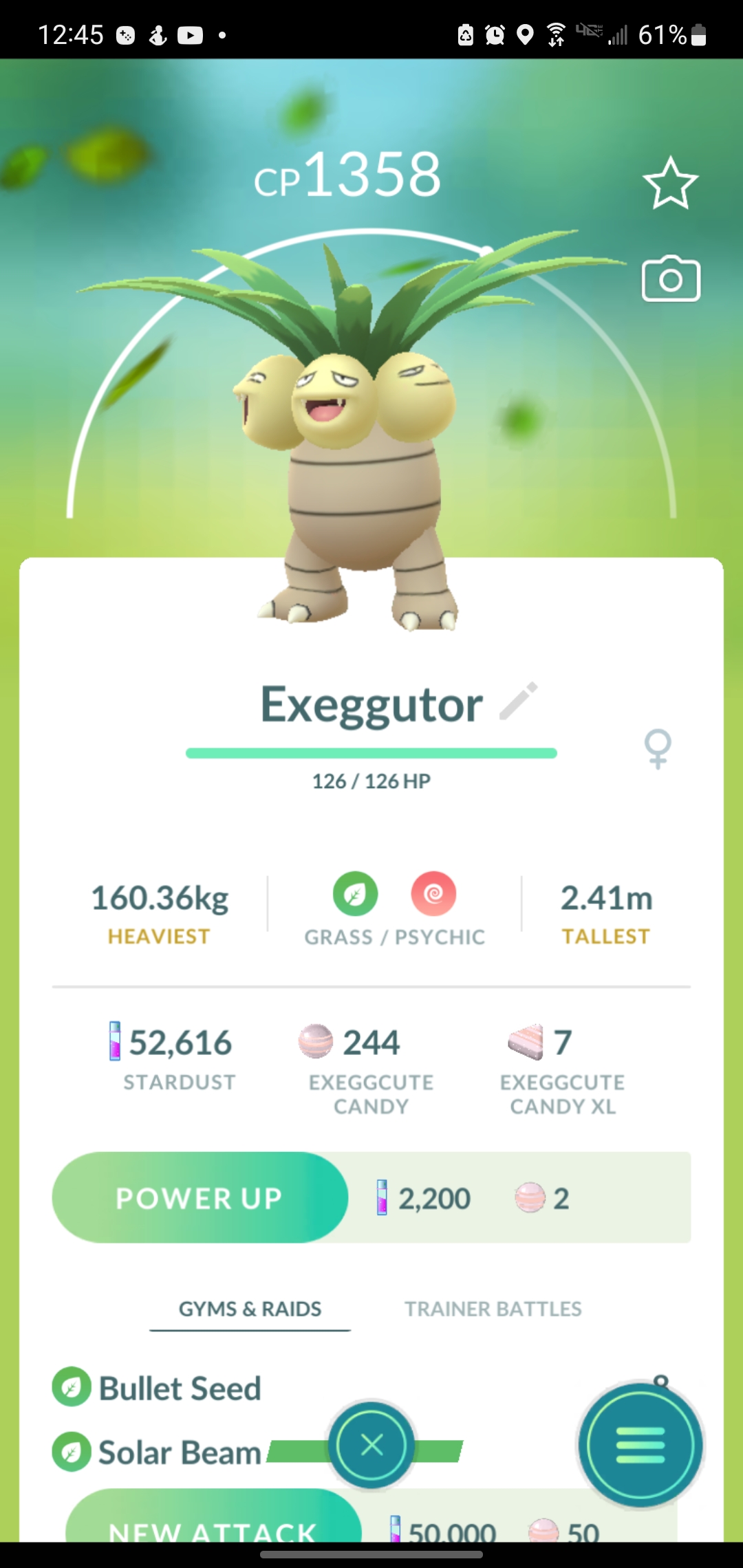743x1568 pixels.
Task: Tap the Power Up button
Action: point(200,1197)
